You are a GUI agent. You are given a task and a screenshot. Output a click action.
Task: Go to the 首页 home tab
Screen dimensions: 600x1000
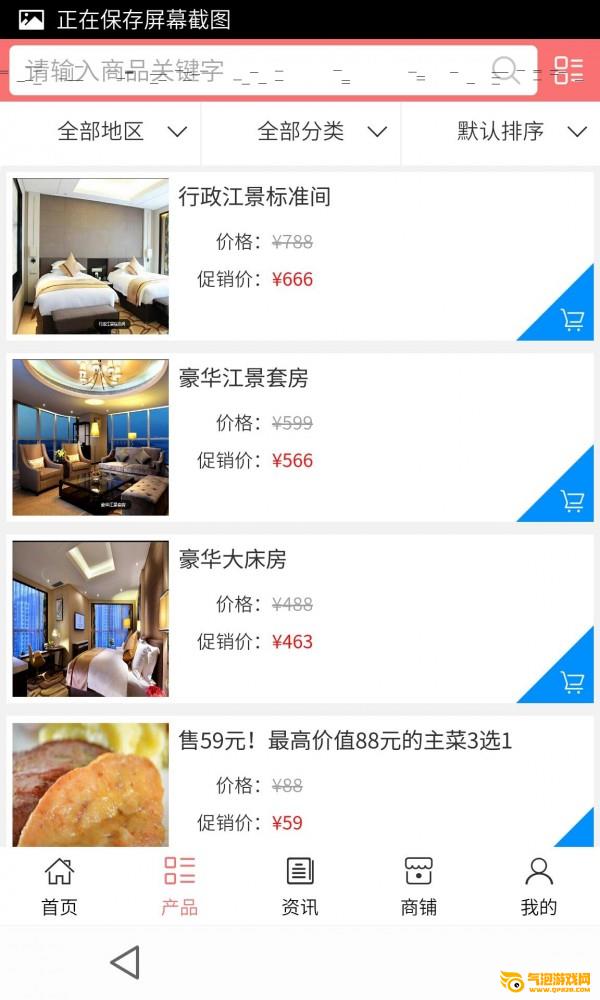(x=59, y=886)
